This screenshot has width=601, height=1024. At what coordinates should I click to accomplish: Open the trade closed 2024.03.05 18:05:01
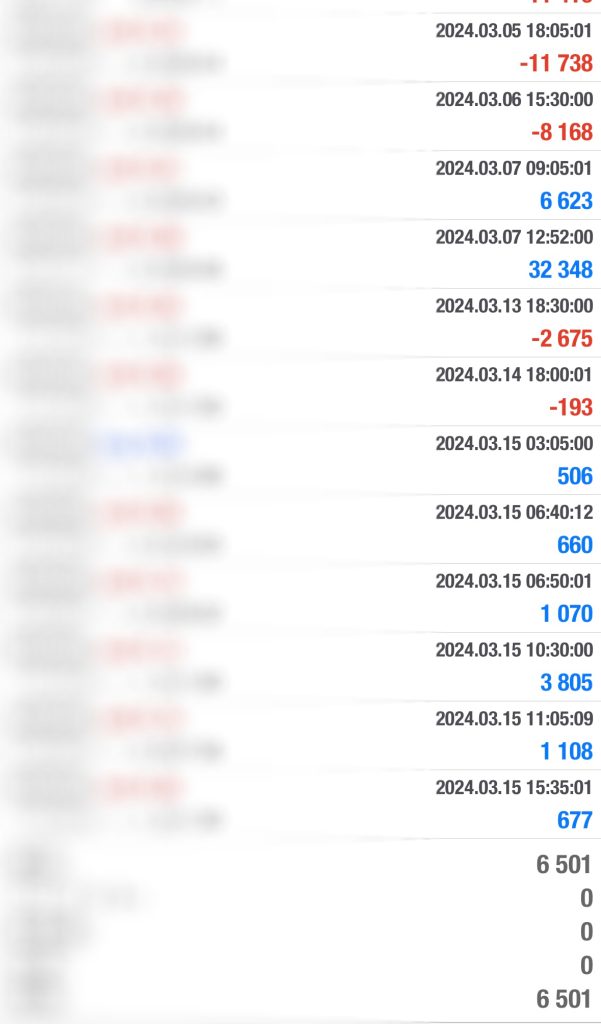point(300,47)
